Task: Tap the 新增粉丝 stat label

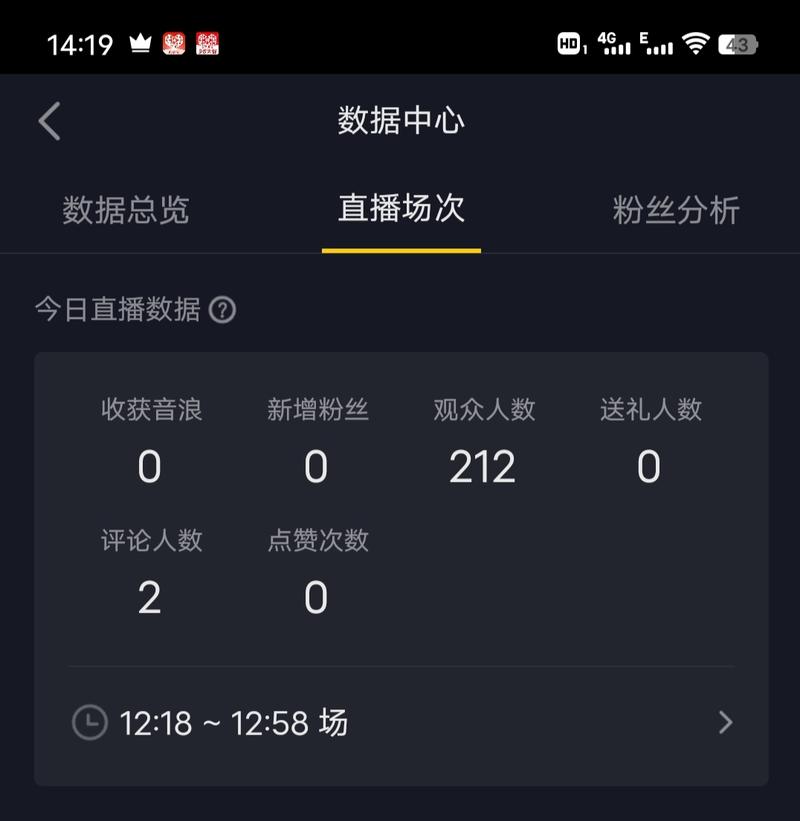Action: pyautogui.click(x=316, y=407)
